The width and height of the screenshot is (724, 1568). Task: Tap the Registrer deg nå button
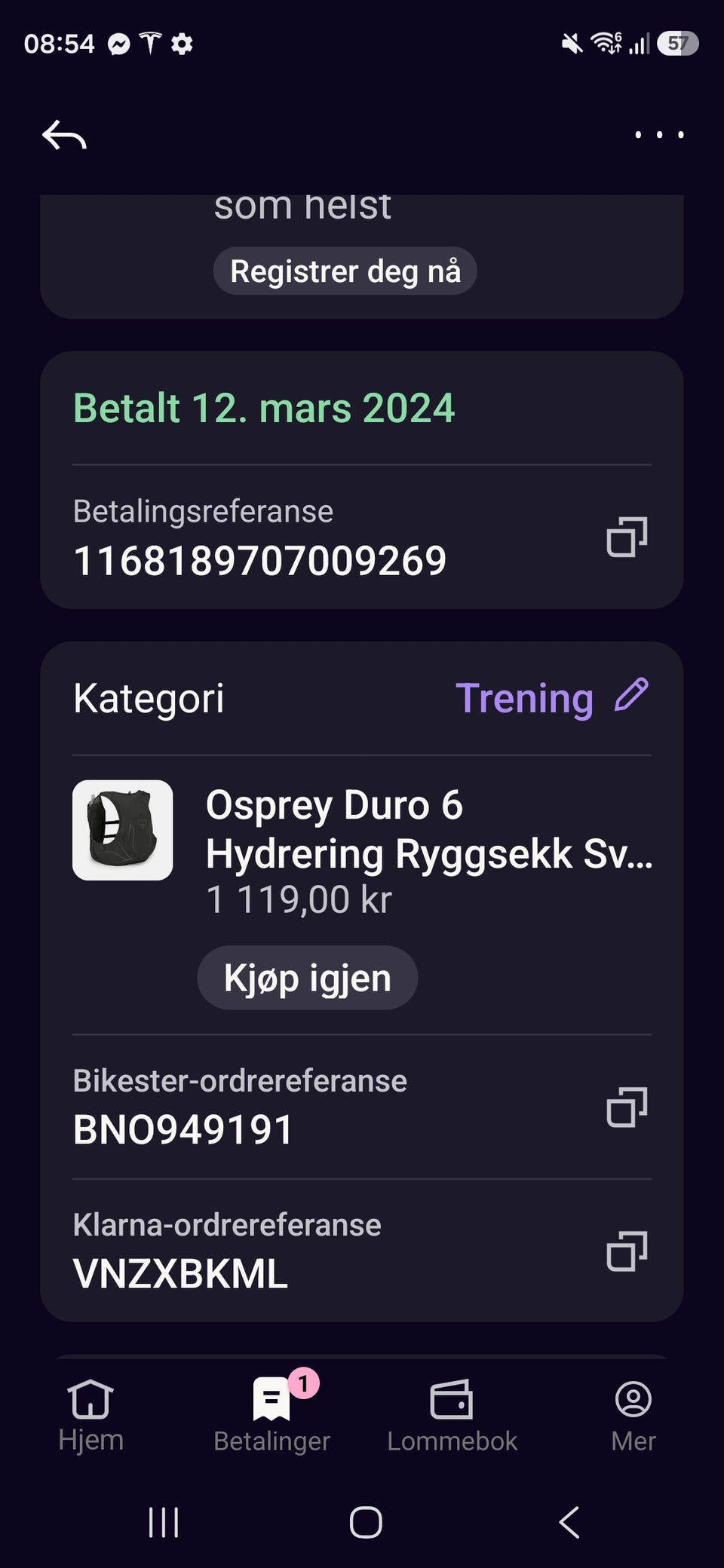345,271
